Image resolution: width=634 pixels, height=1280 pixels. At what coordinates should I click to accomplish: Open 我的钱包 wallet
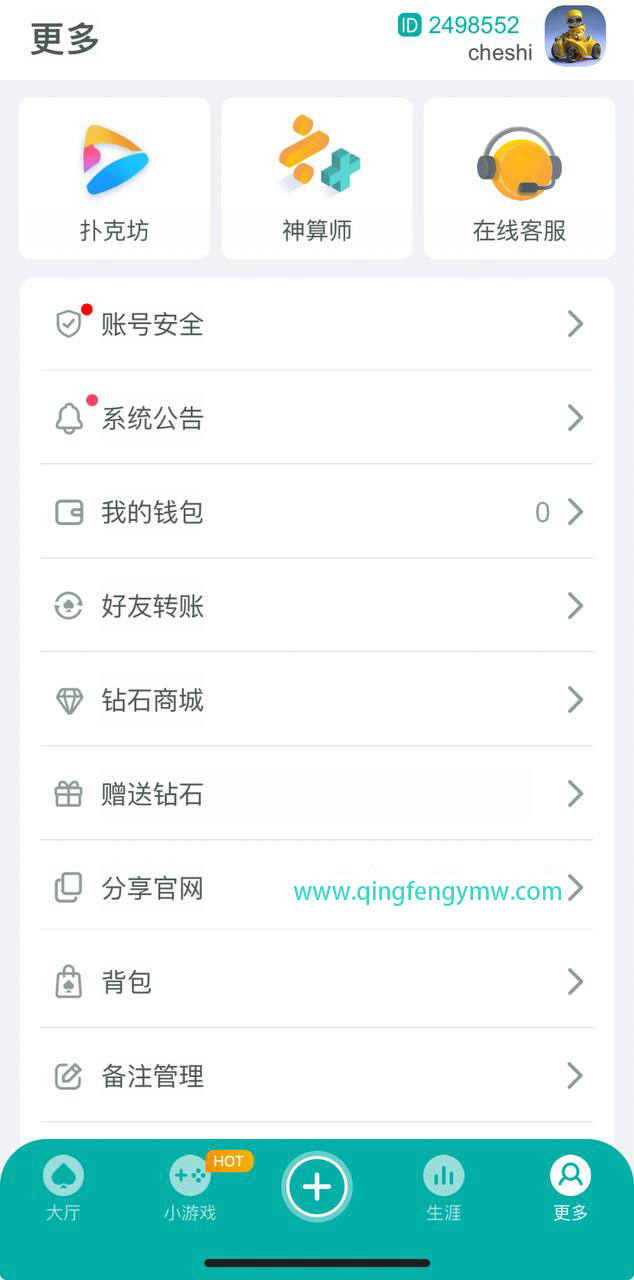(x=316, y=512)
